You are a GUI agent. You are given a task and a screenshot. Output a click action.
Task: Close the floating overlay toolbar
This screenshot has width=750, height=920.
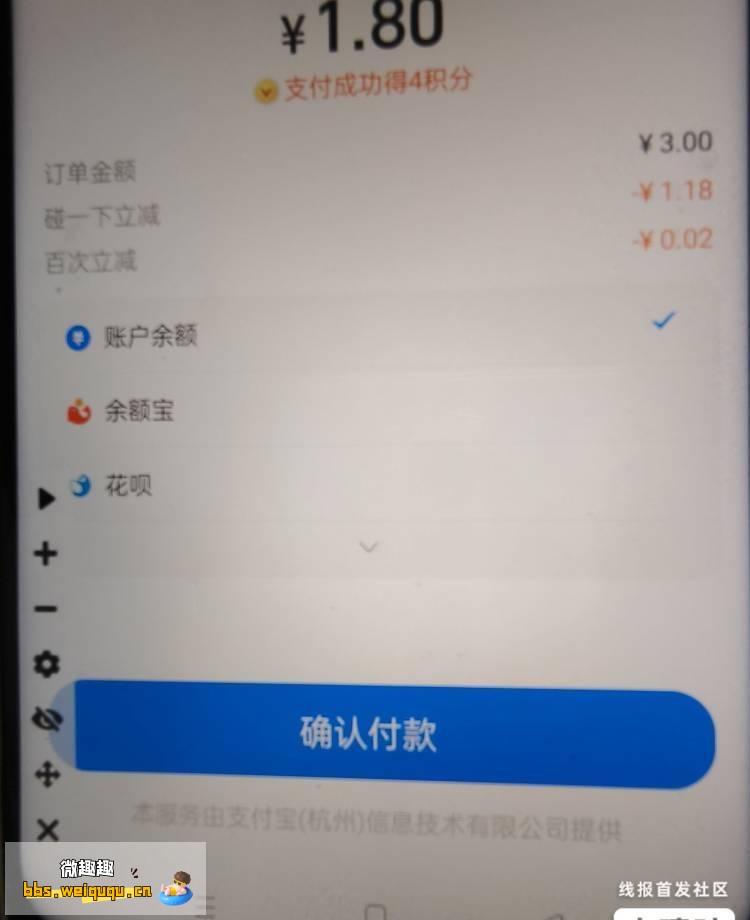click(x=47, y=829)
